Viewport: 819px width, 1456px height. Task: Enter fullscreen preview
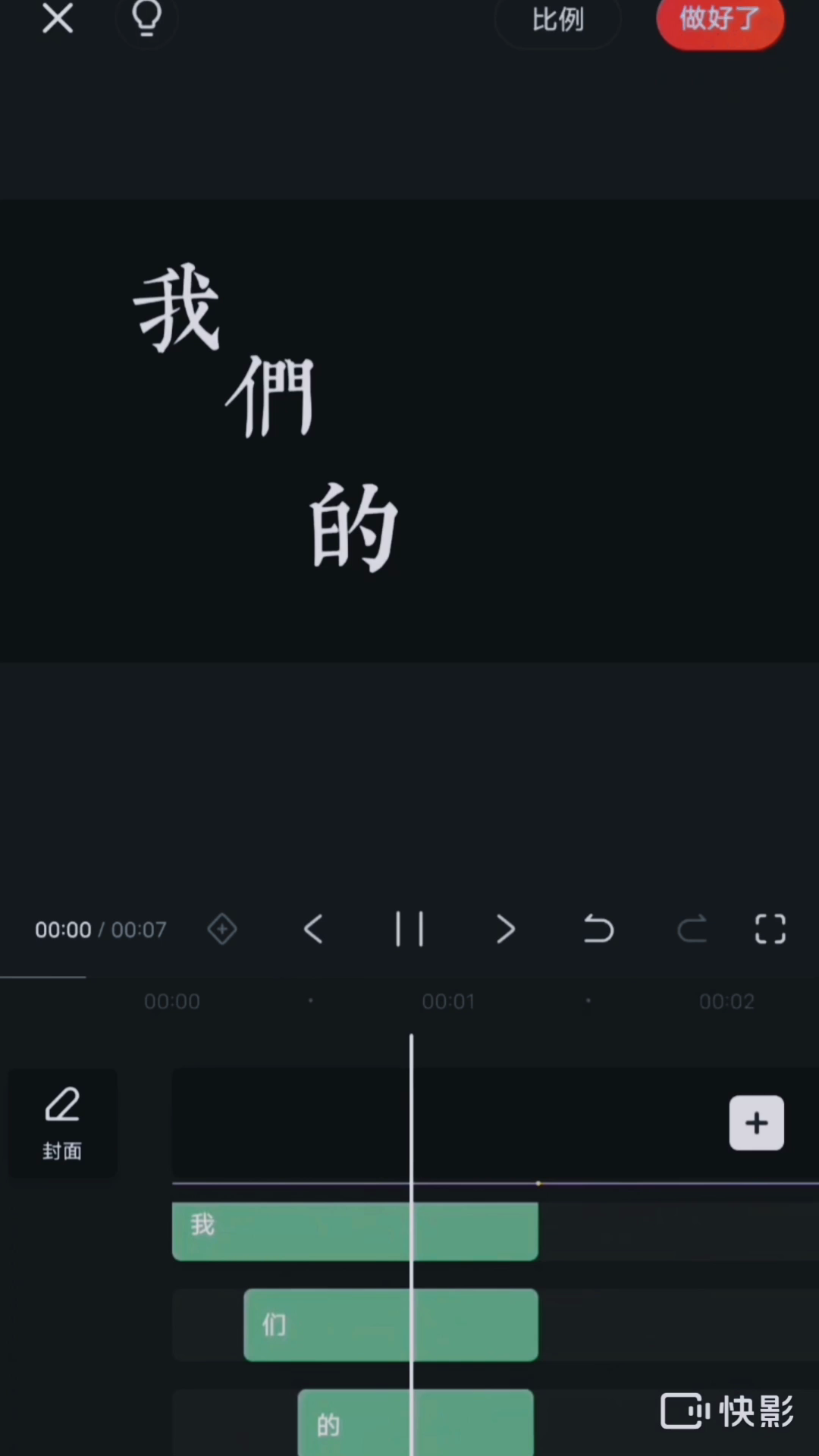[x=770, y=929]
